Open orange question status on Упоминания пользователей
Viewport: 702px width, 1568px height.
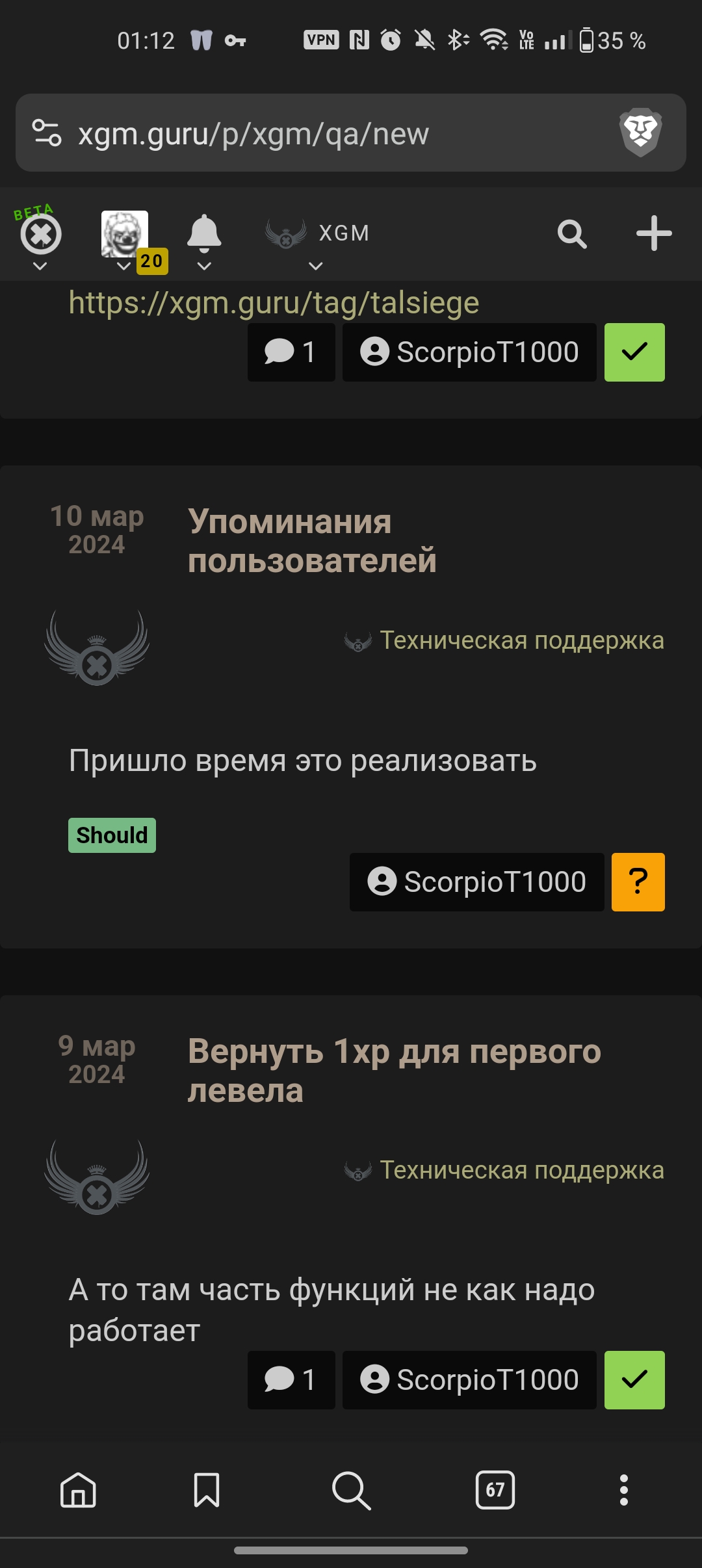click(638, 882)
